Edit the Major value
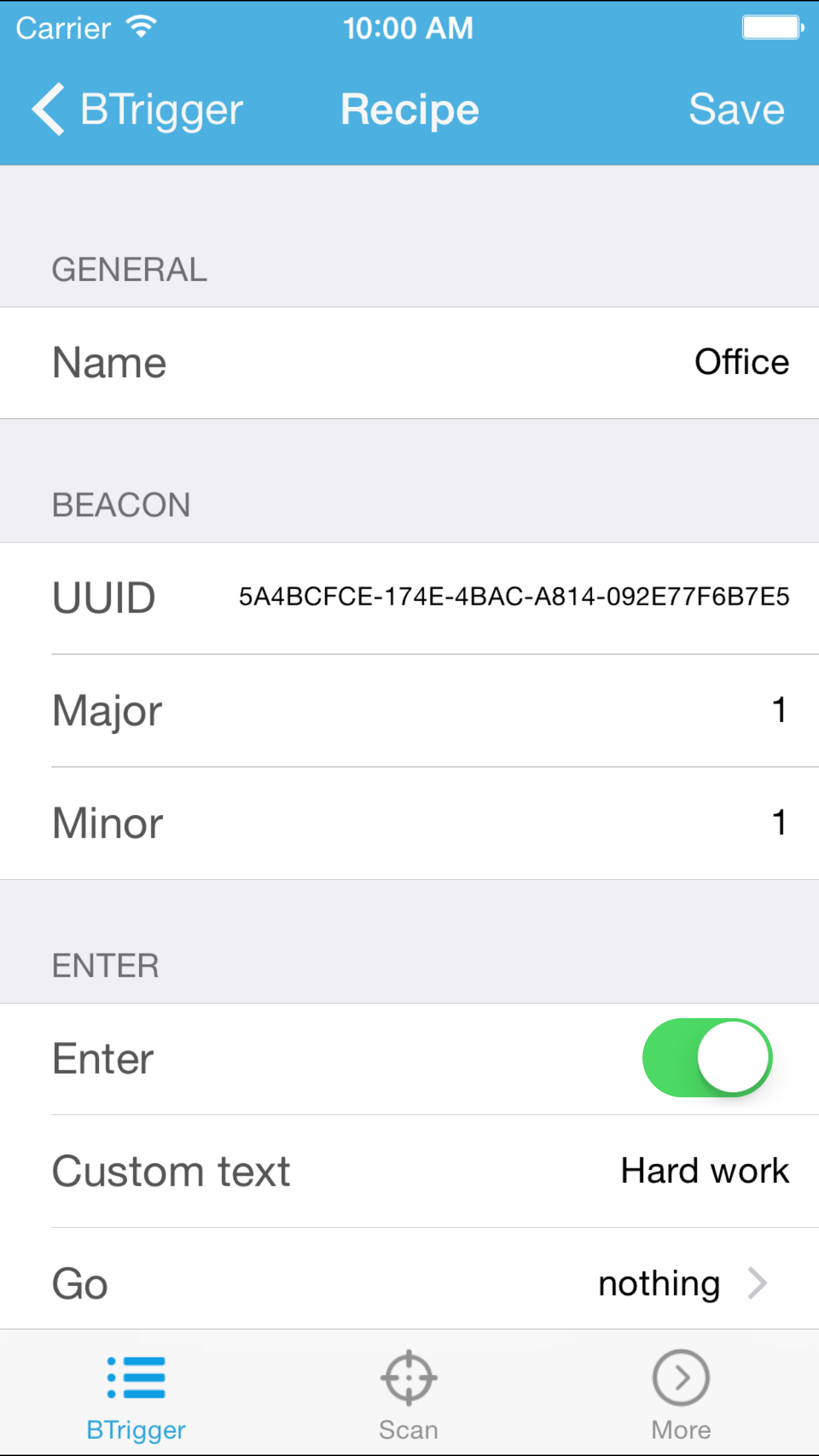The image size is (819, 1456). point(409,711)
